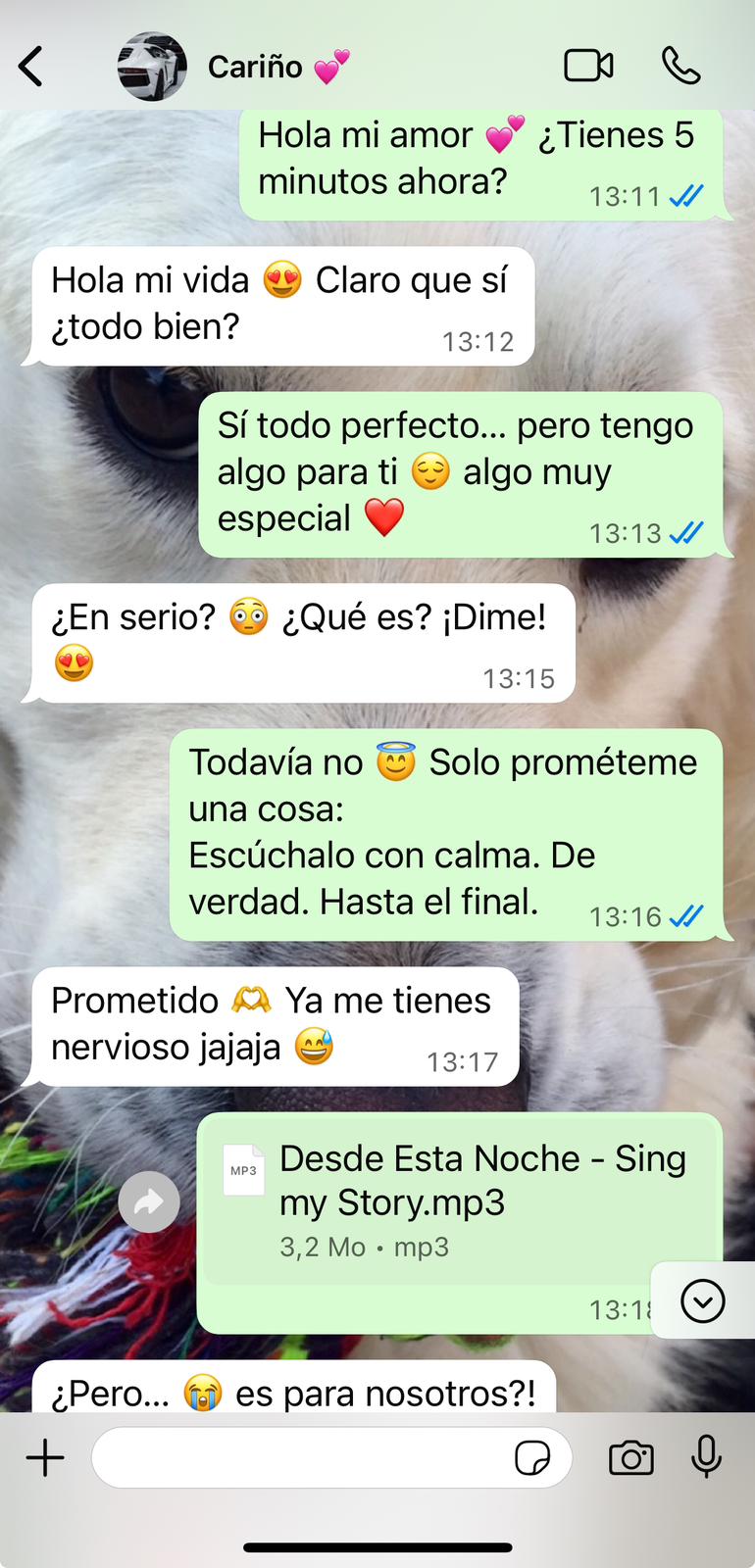Viewport: 755px width, 1568px height.
Task: Record a voice message with the microphone
Action: [x=706, y=1458]
